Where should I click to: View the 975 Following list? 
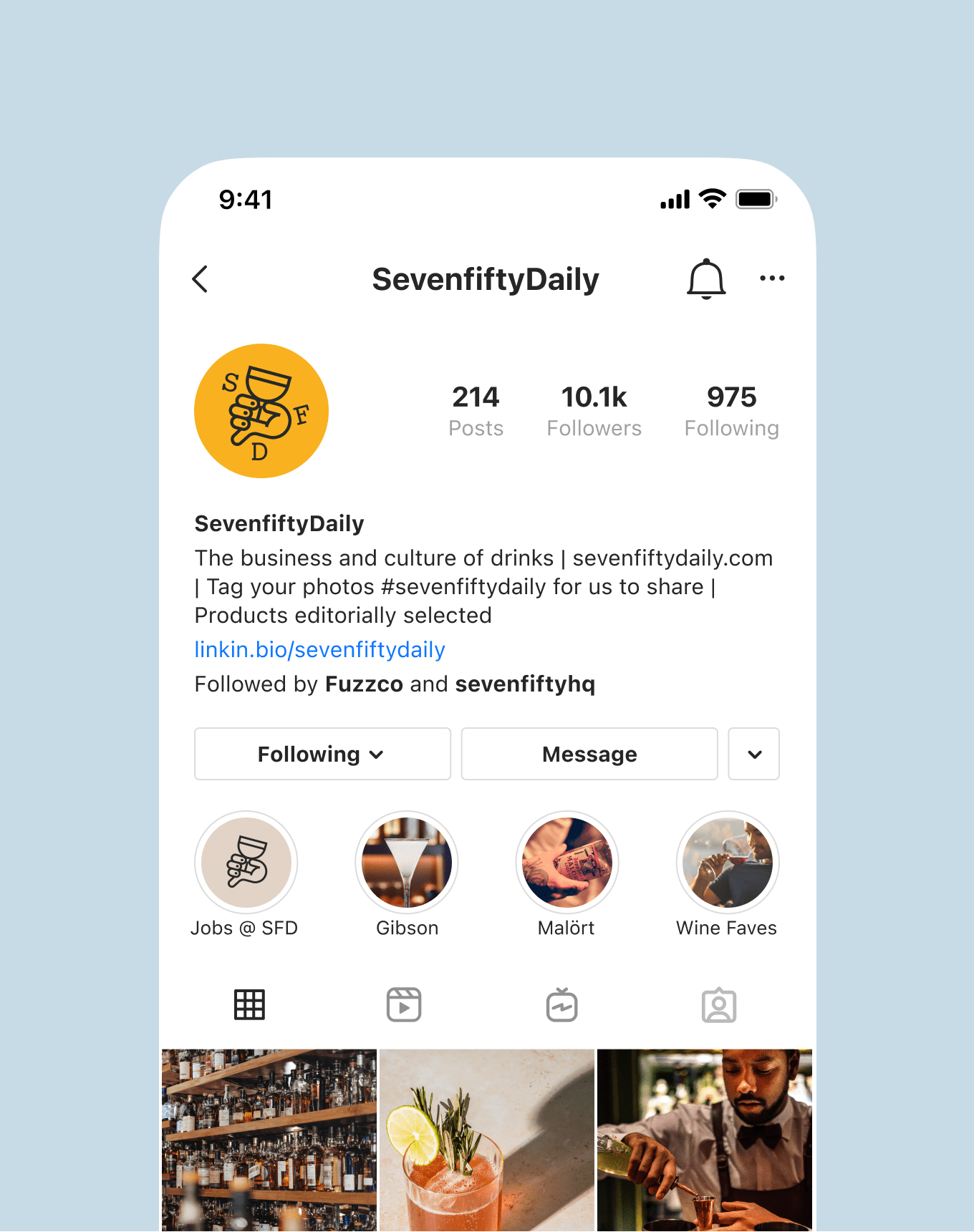click(731, 411)
